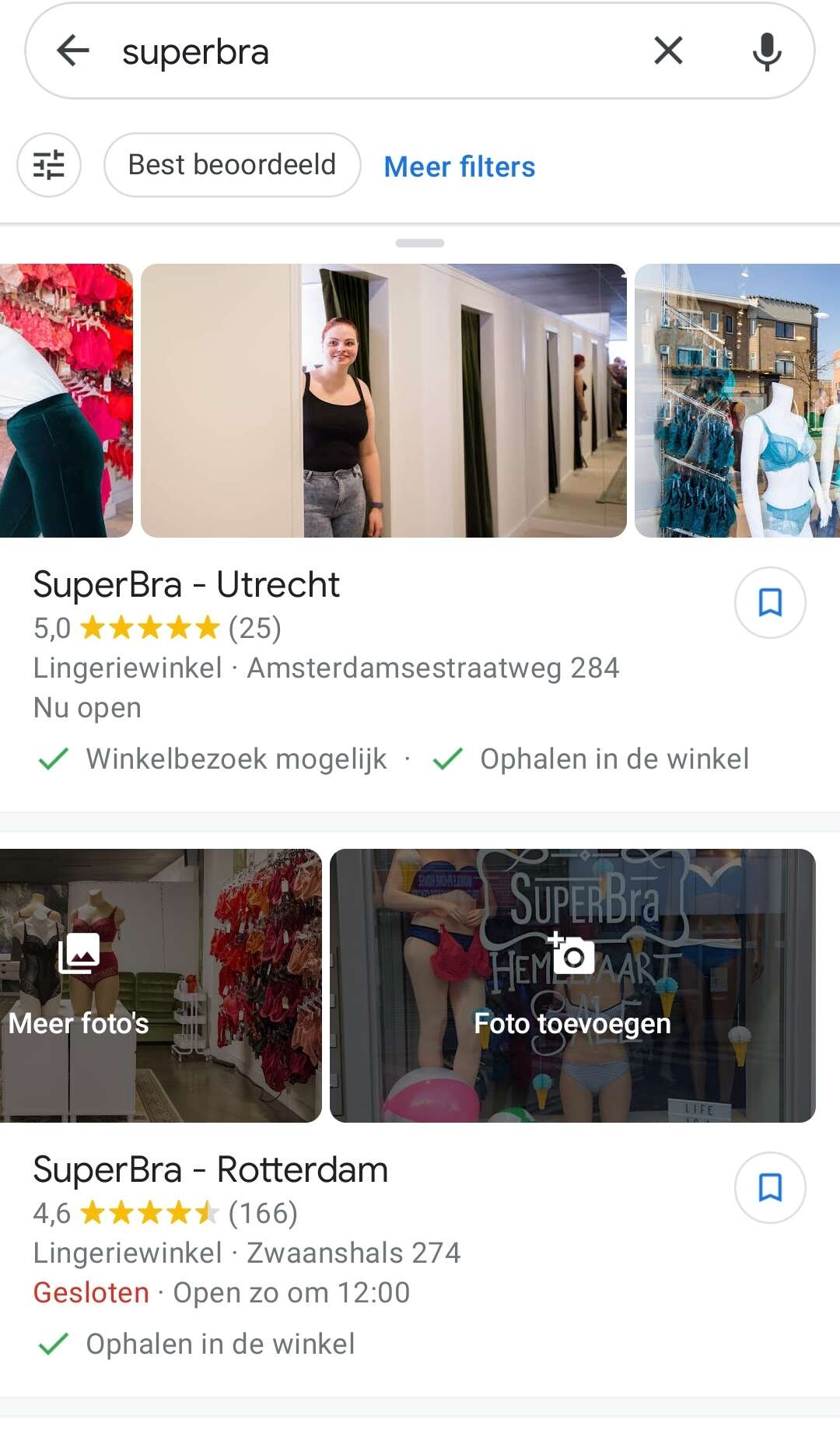Clear the superbra search text

[668, 51]
